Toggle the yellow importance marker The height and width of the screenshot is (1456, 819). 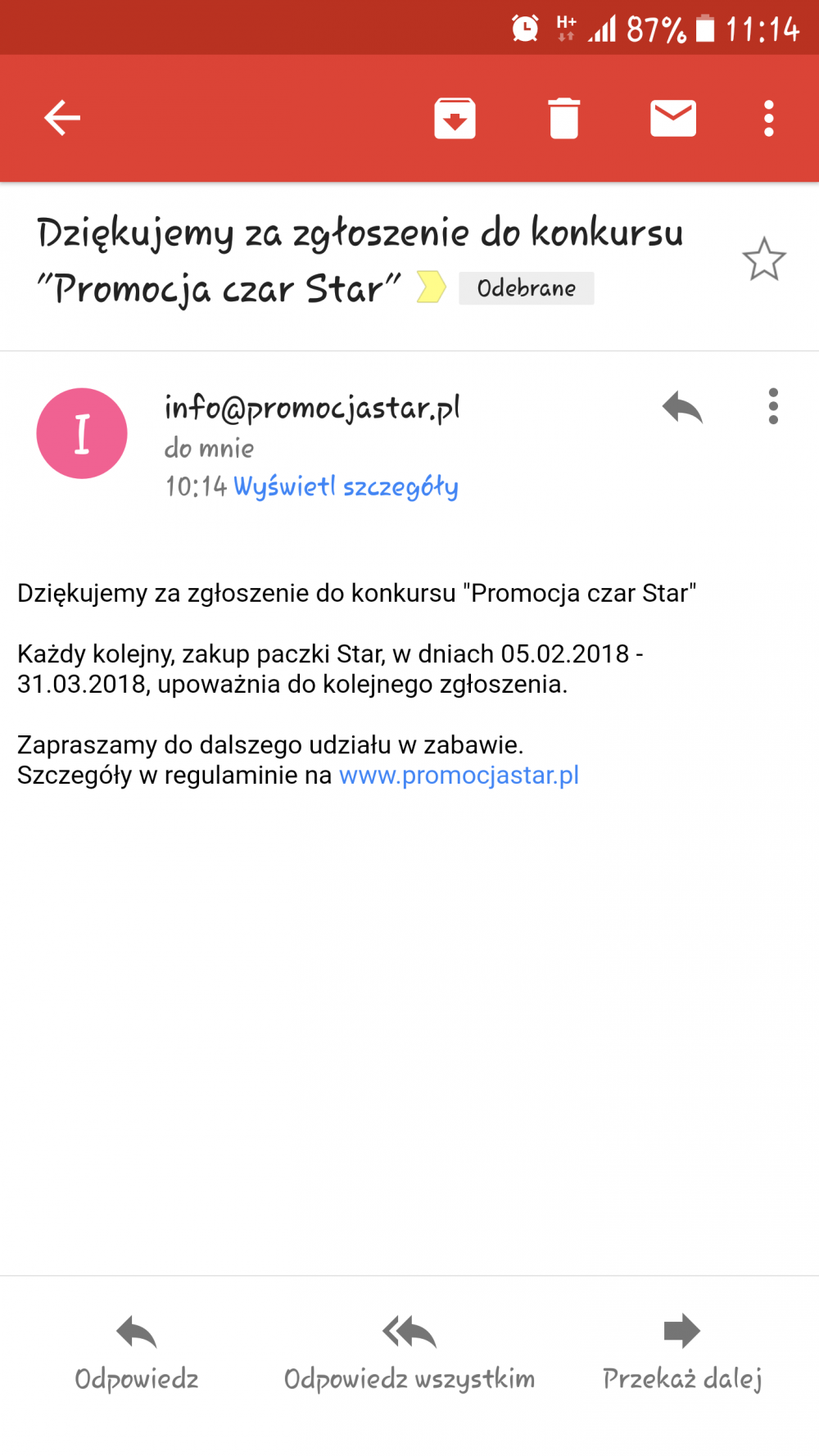point(431,287)
